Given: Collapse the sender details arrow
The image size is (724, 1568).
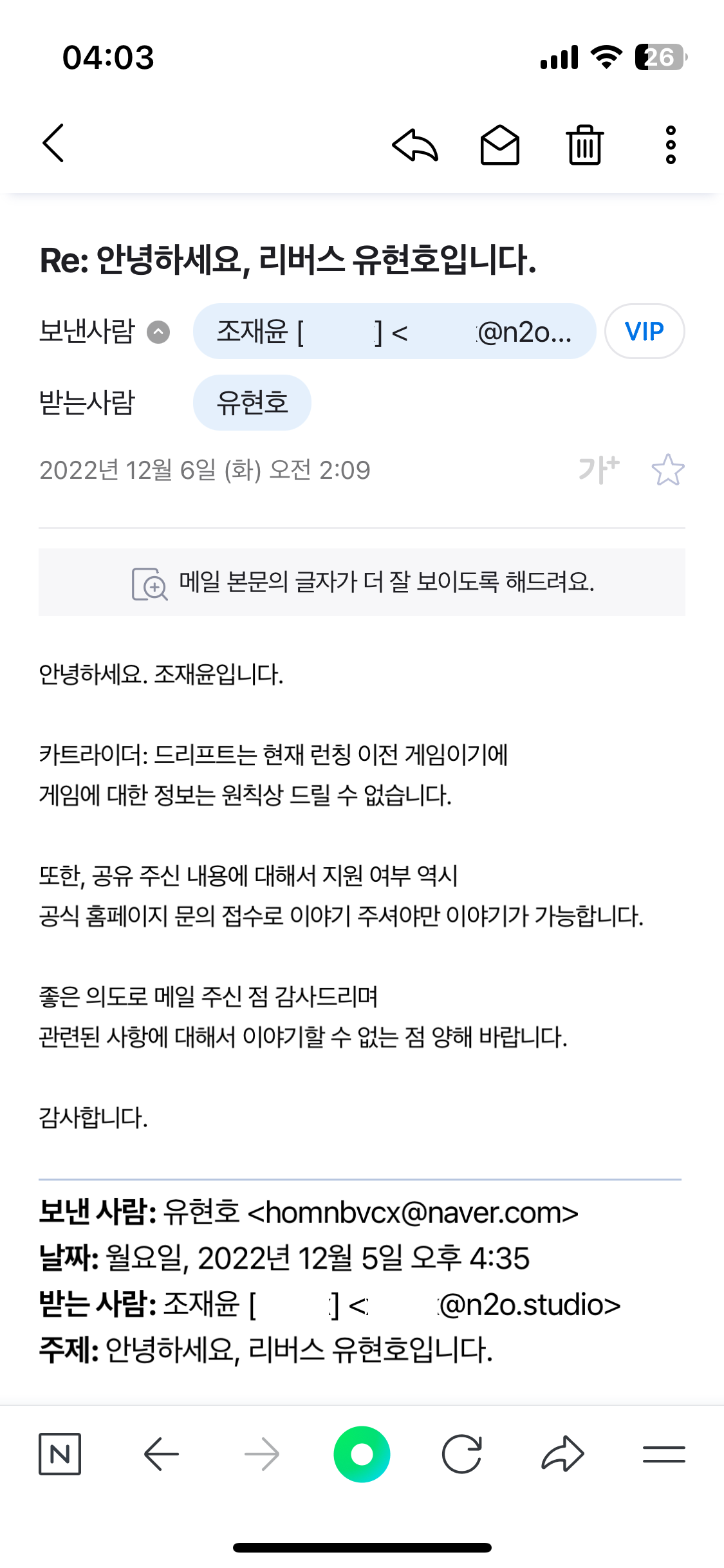Looking at the screenshot, I should point(158,332).
